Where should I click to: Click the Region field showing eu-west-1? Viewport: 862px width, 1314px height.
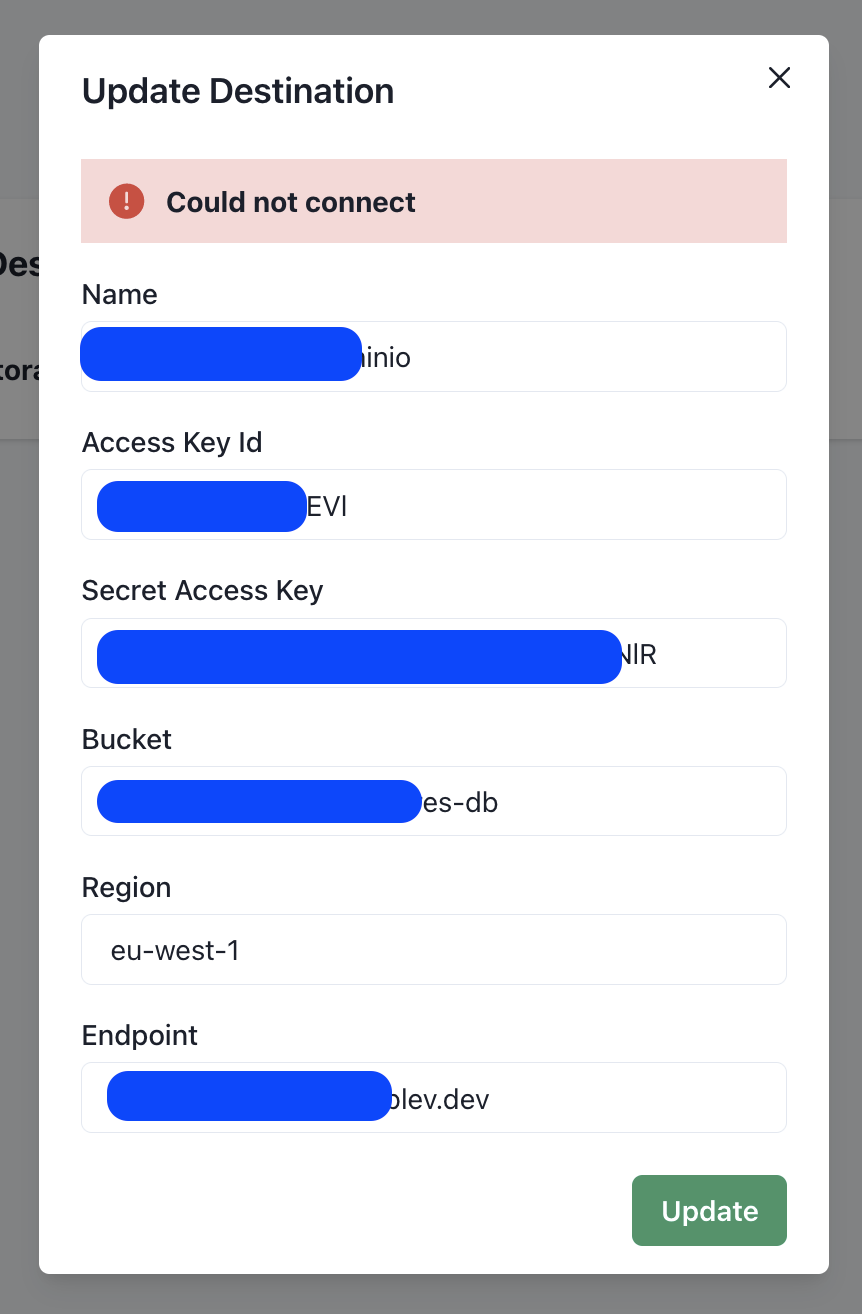tap(433, 949)
